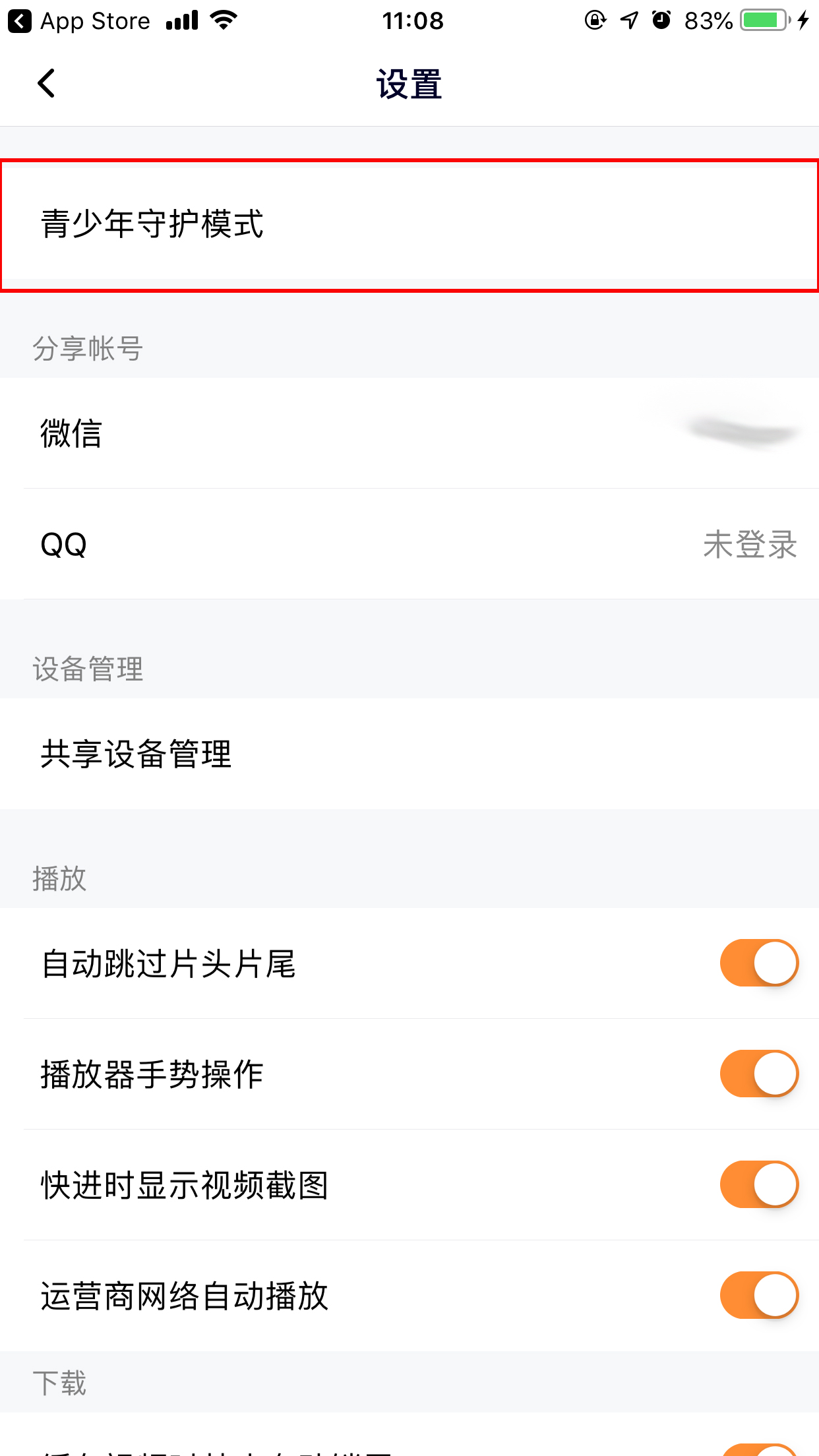The width and height of the screenshot is (819, 1456).
Task: Tap the battery indicator
Action: (762, 20)
